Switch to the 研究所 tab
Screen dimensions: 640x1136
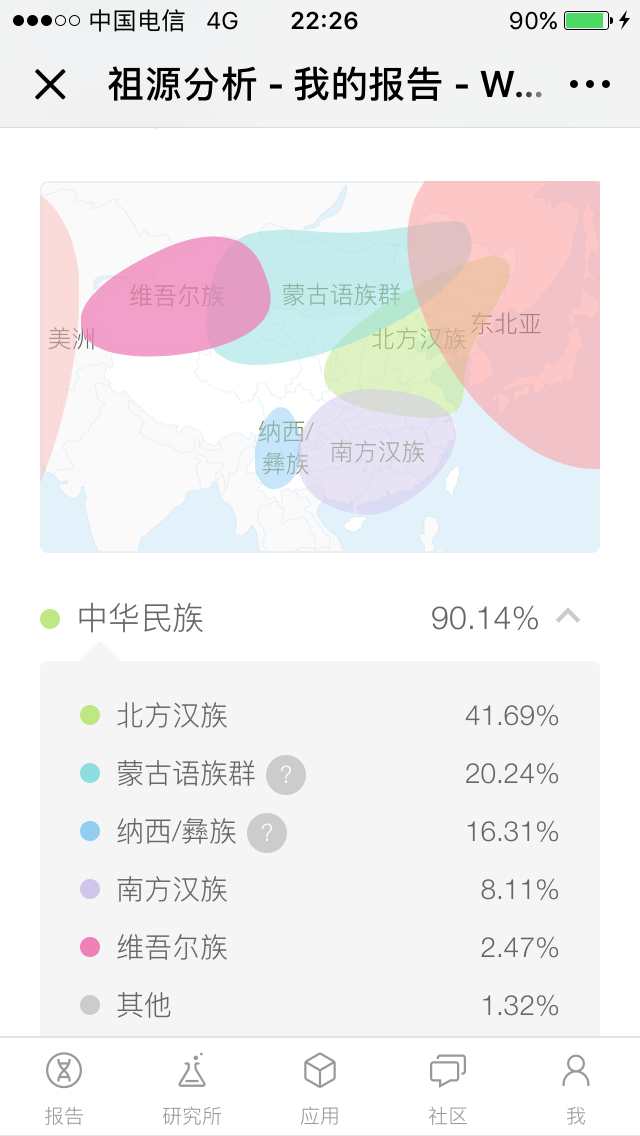[192, 1088]
